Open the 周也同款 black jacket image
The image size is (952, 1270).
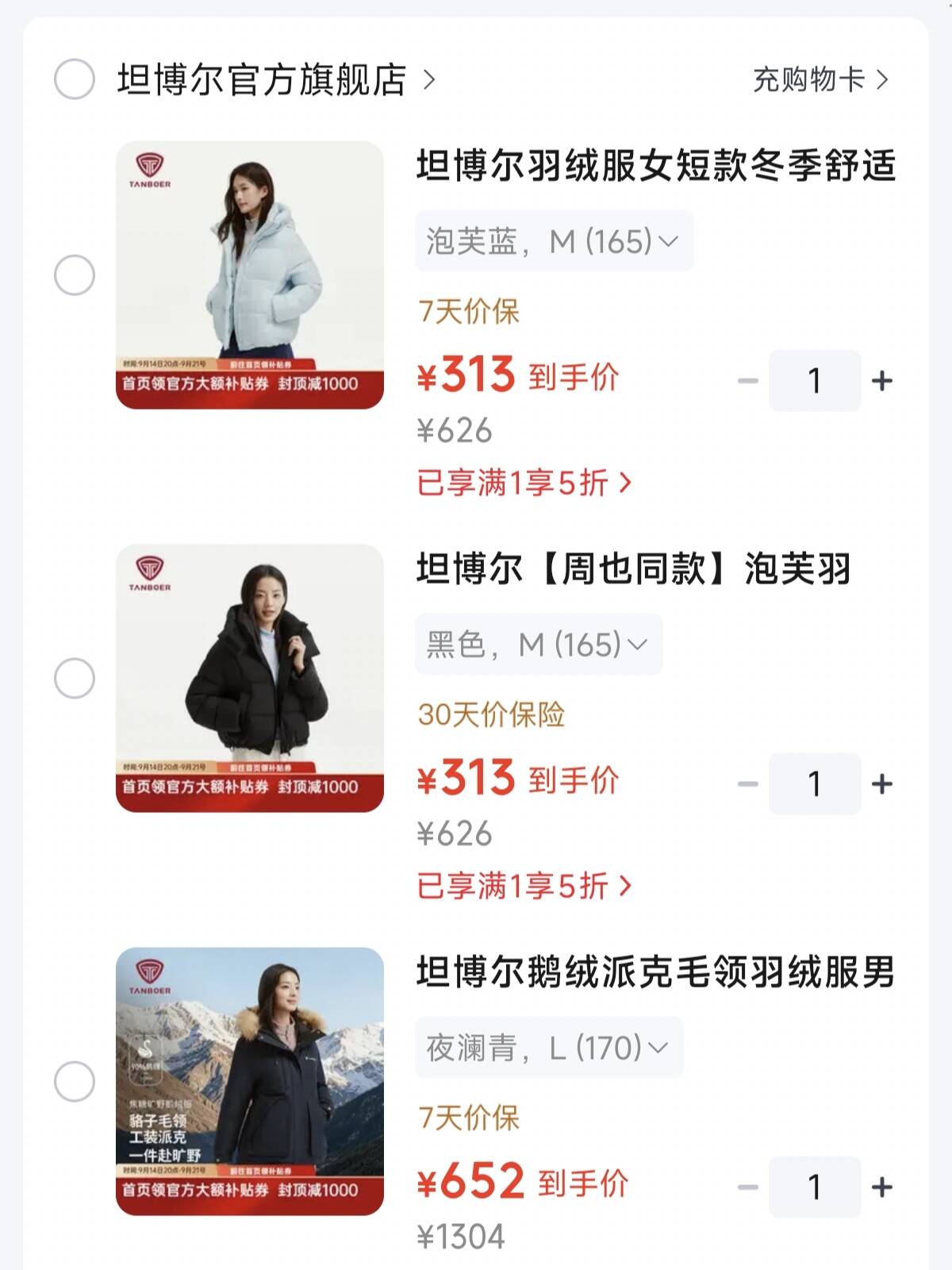(250, 679)
